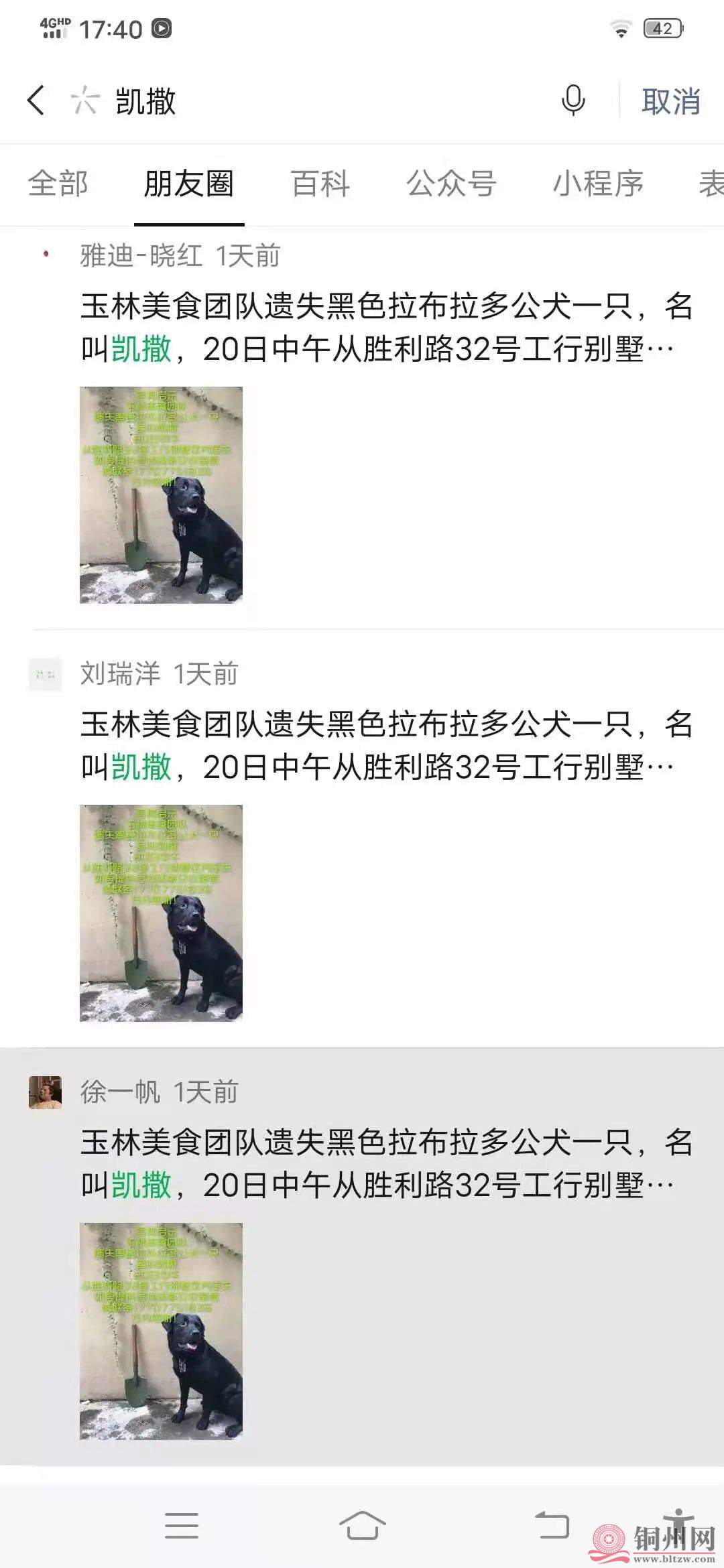
Task: Open 徐一帆's lost dog post
Action: coord(385,1164)
